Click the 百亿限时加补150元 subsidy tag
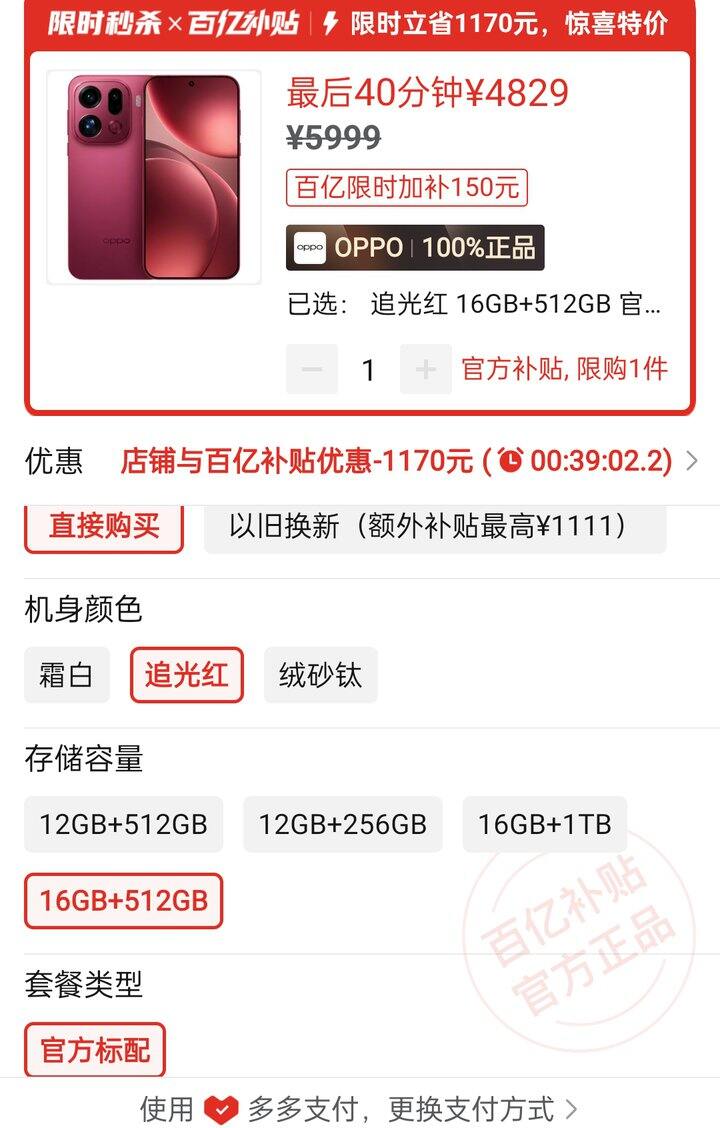Screen dimensions: 720x1128 [x=404, y=190]
